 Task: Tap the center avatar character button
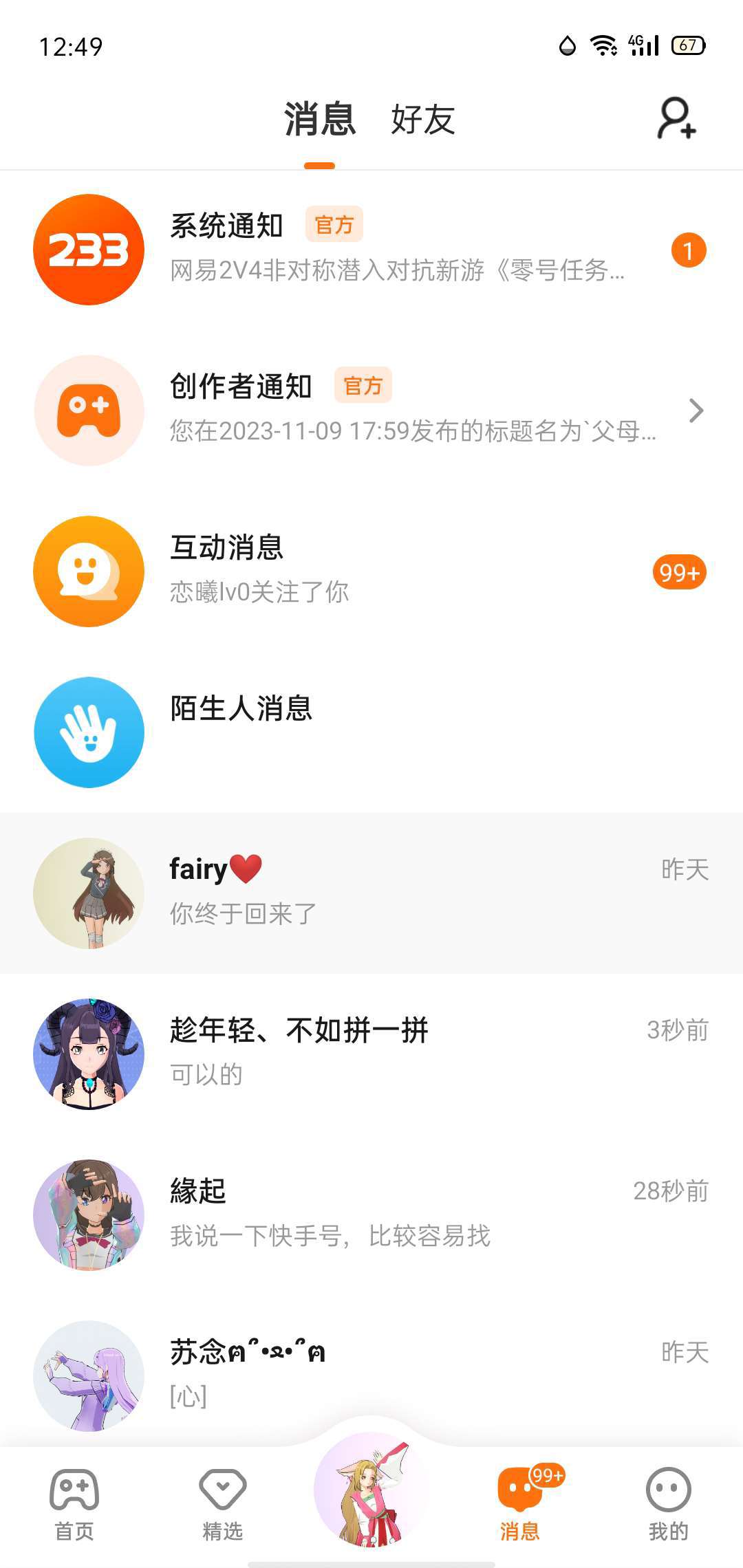click(x=371, y=1489)
